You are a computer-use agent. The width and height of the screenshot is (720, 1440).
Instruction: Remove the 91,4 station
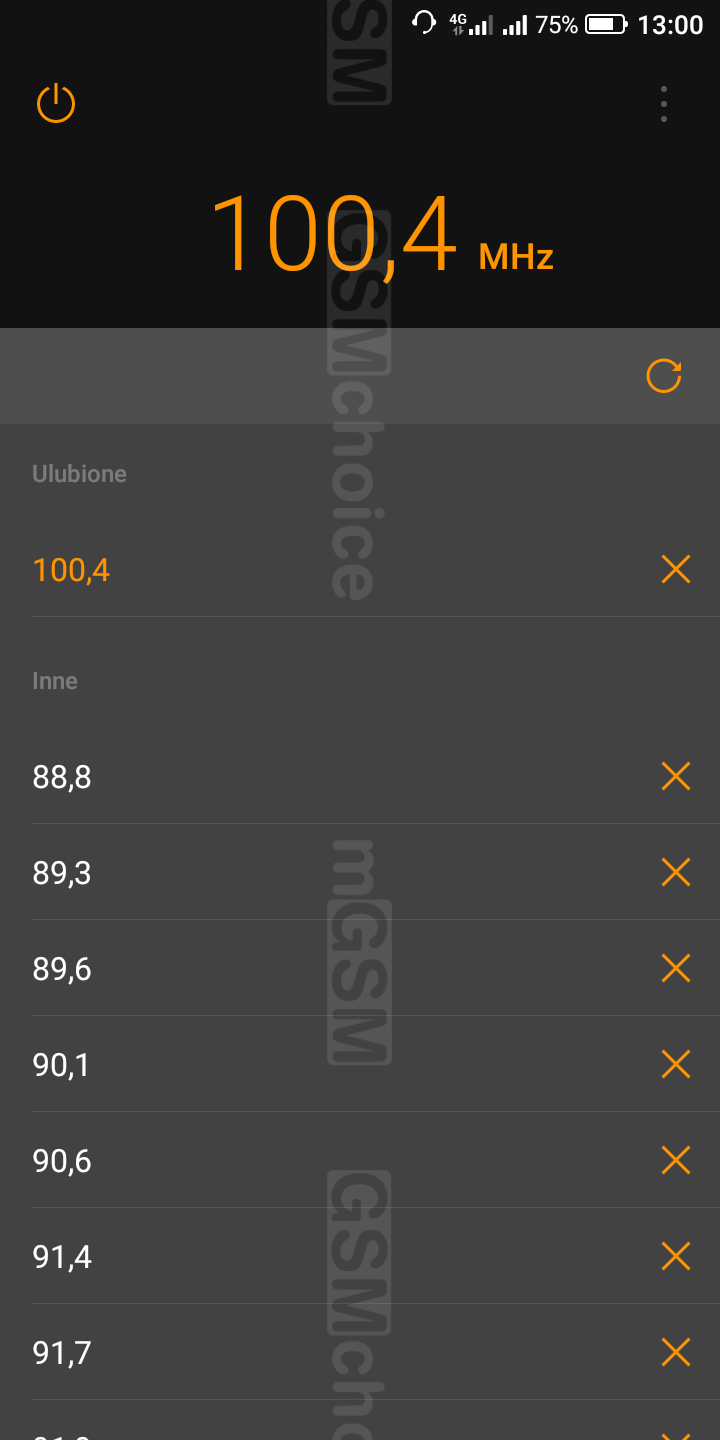pyautogui.click(x=676, y=1256)
